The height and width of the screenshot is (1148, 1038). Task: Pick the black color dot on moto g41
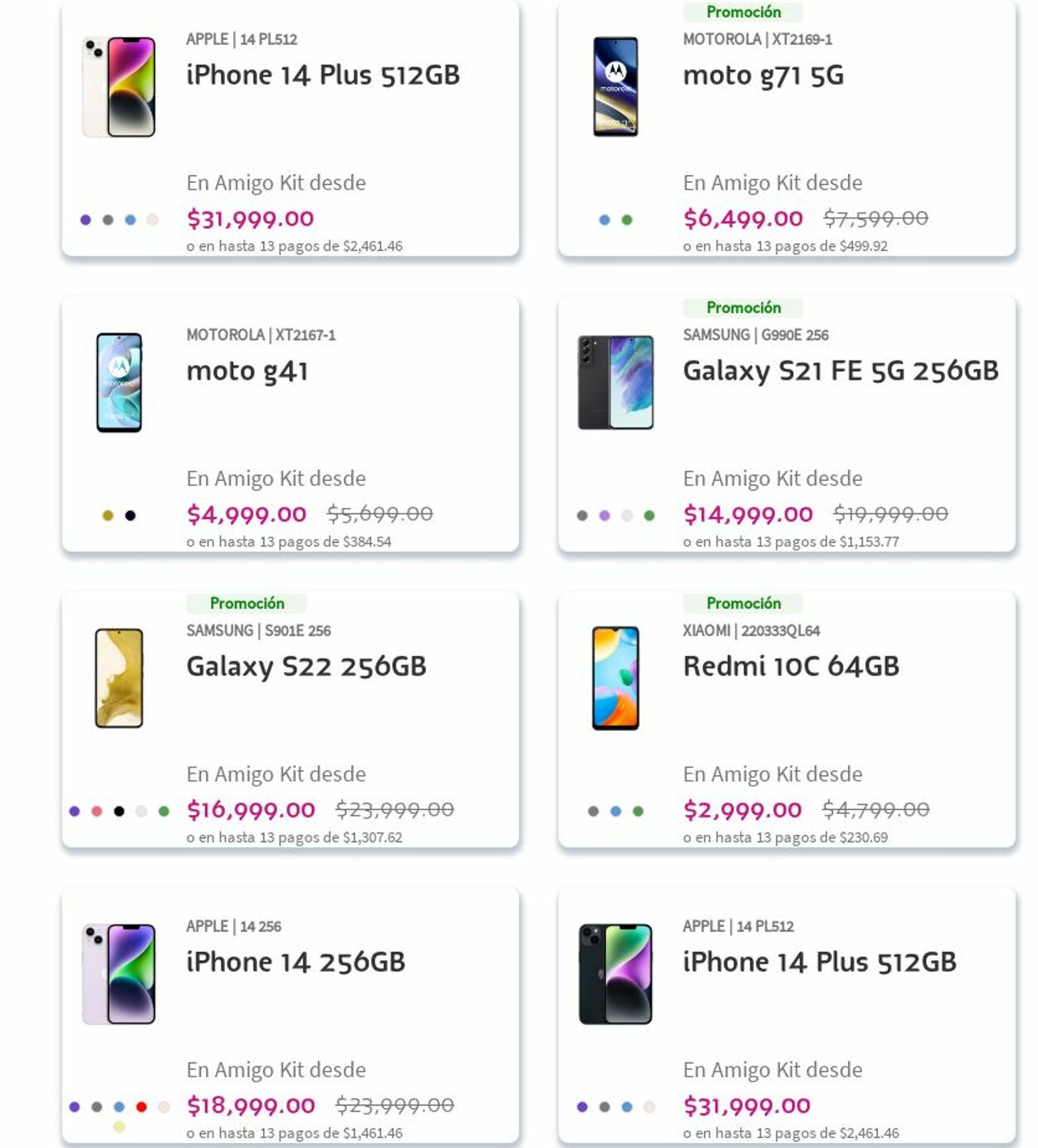[x=130, y=516]
